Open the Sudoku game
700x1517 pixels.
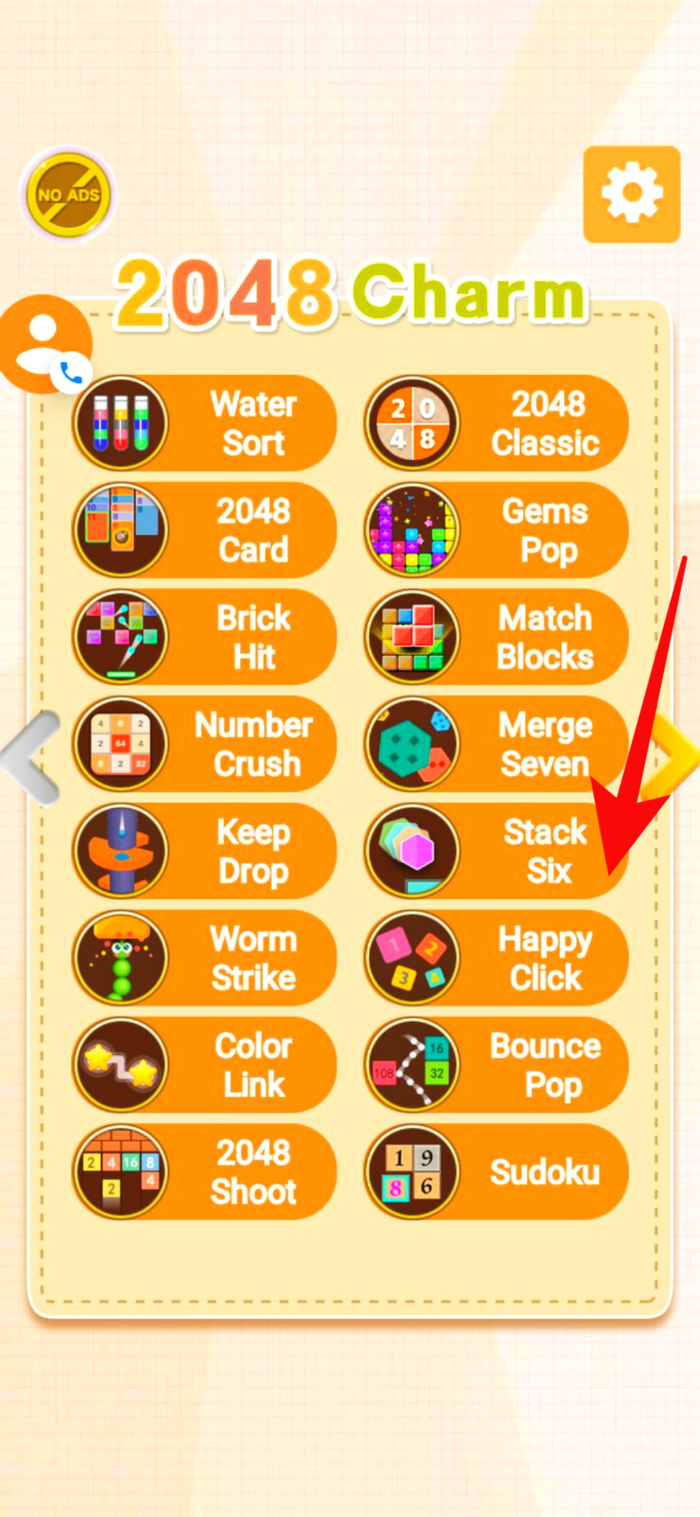[496, 1172]
